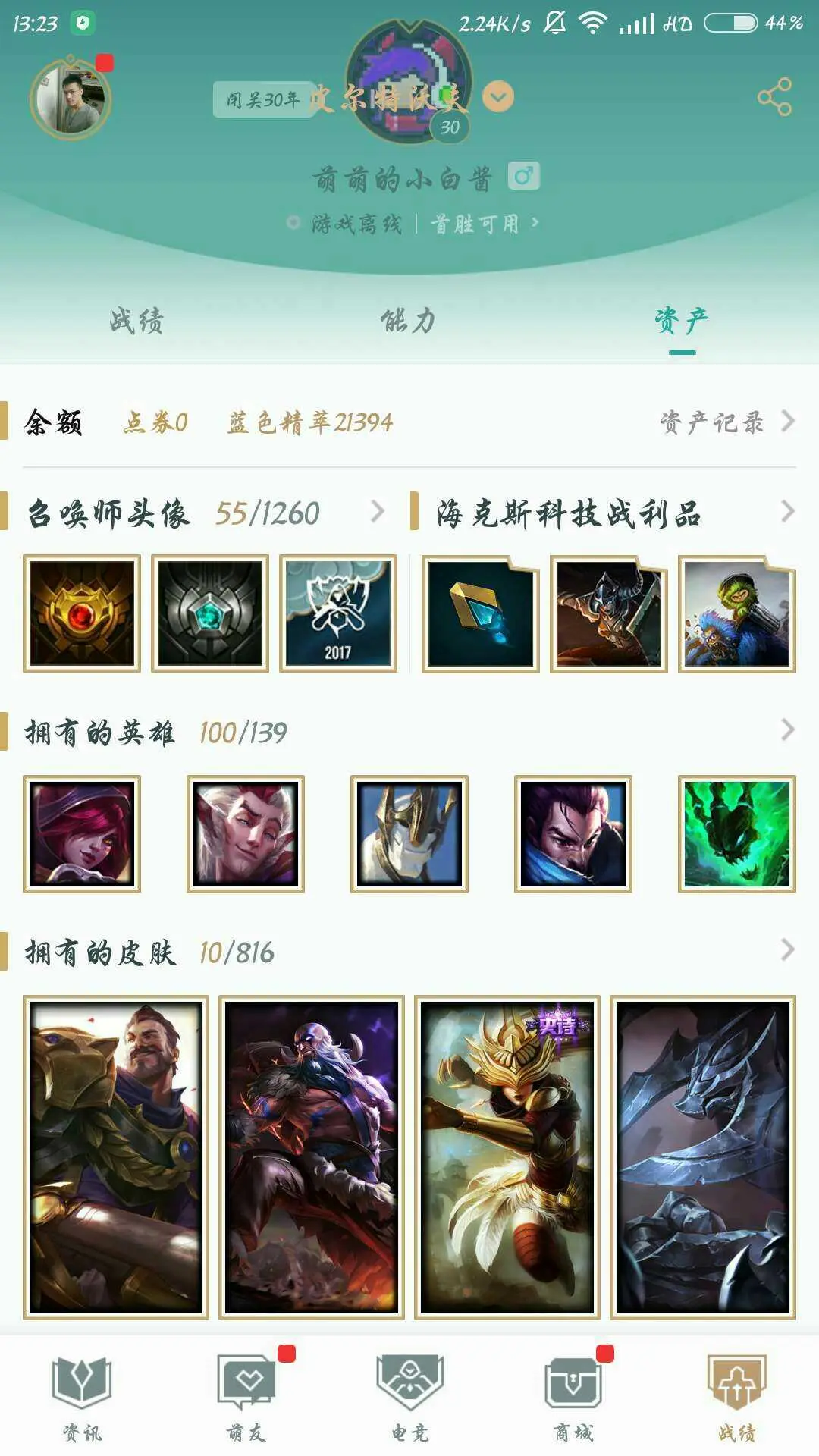View all 拥有的英雄 owned champions
Screen dimensions: 819x1456
[787, 731]
